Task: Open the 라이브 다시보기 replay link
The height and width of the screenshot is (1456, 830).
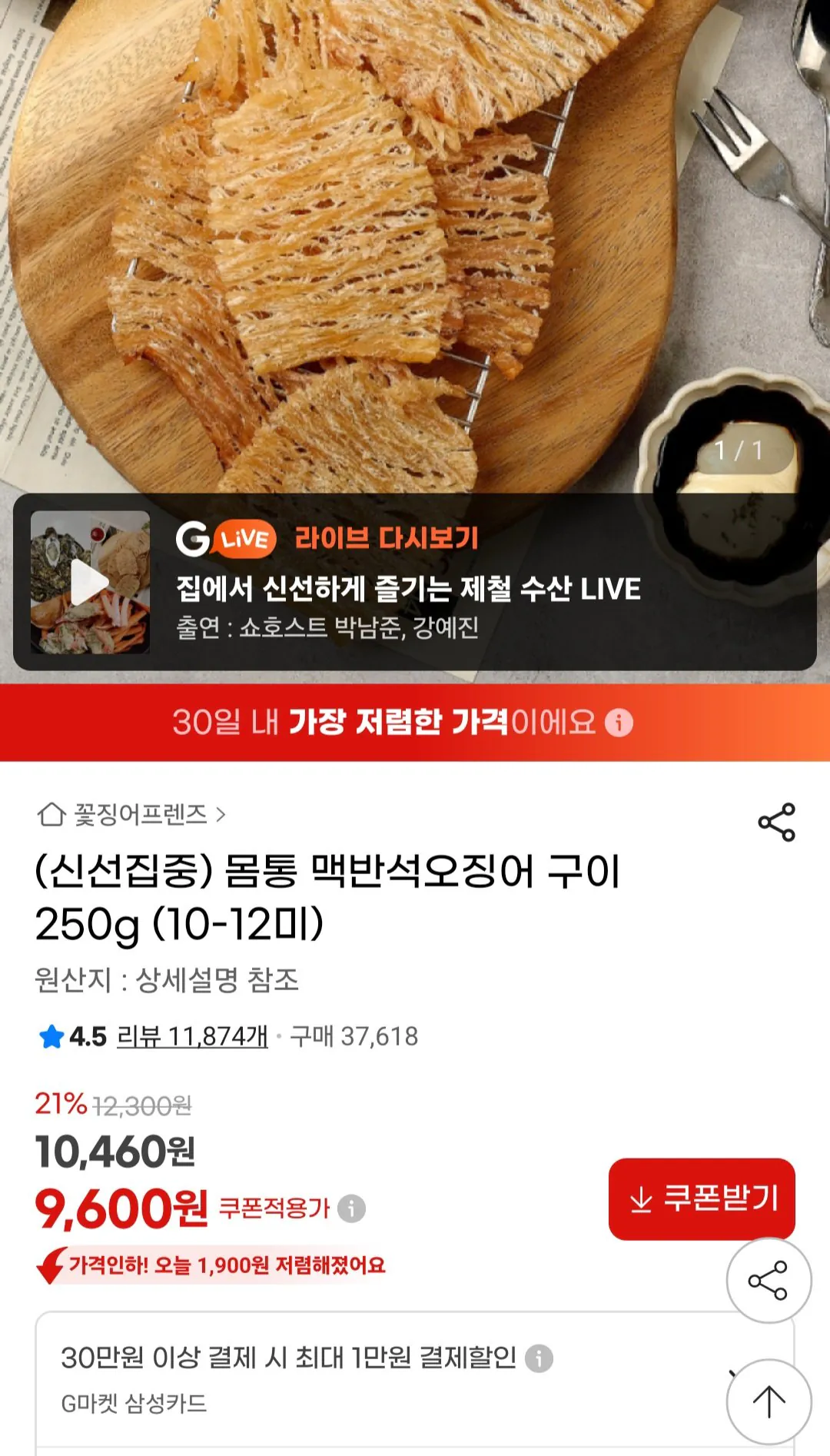Action: coord(383,540)
